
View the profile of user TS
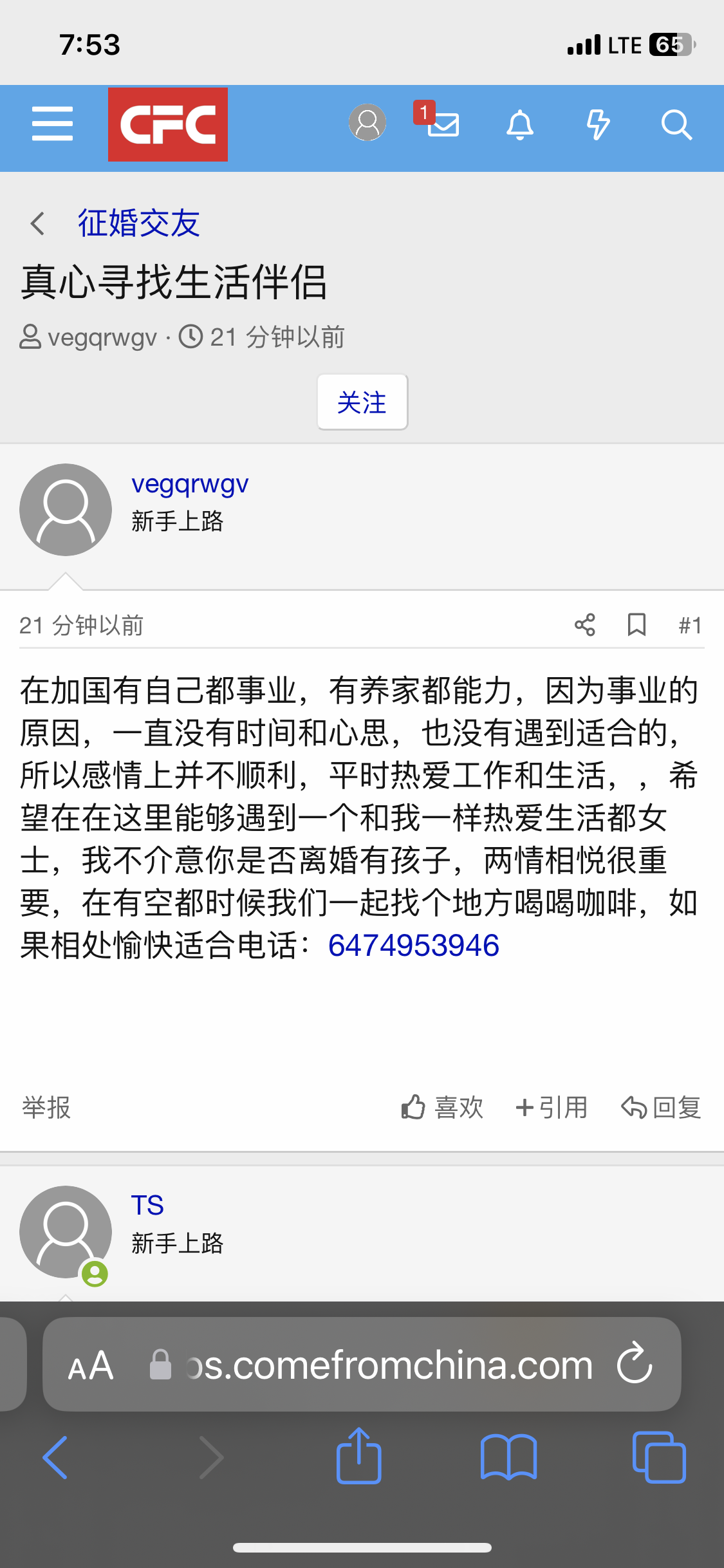pyautogui.click(x=147, y=1205)
